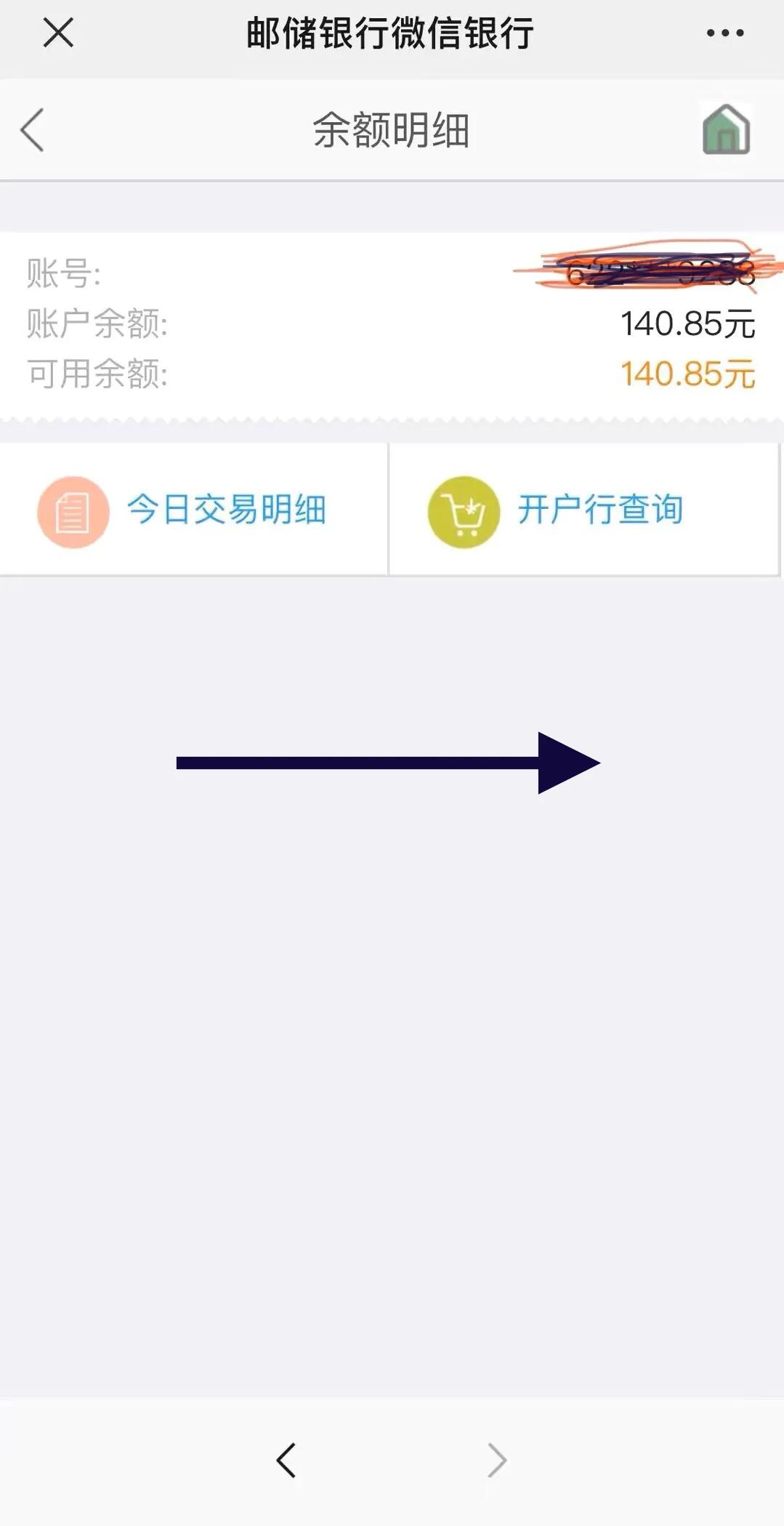The width and height of the screenshot is (784, 1526).
Task: Click the scribbled-out account number
Action: point(639,269)
